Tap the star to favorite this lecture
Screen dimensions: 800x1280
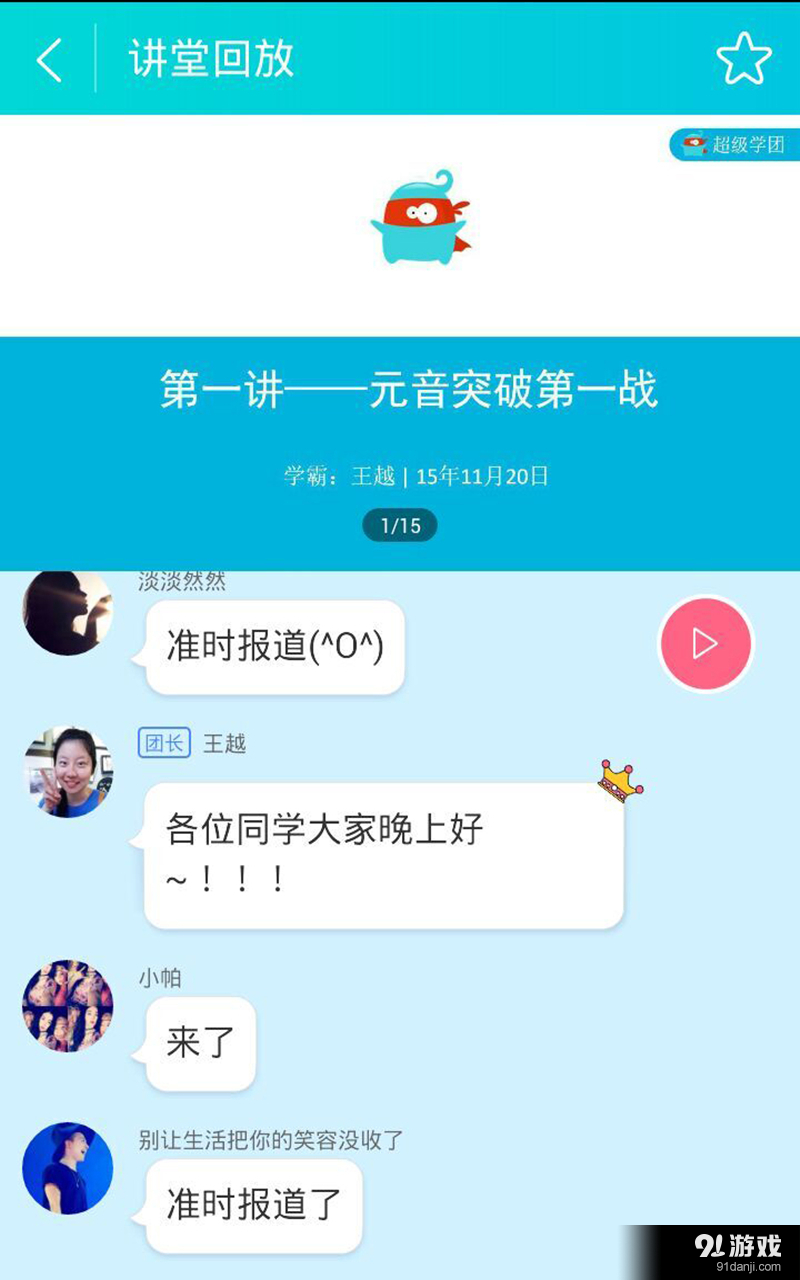click(745, 58)
